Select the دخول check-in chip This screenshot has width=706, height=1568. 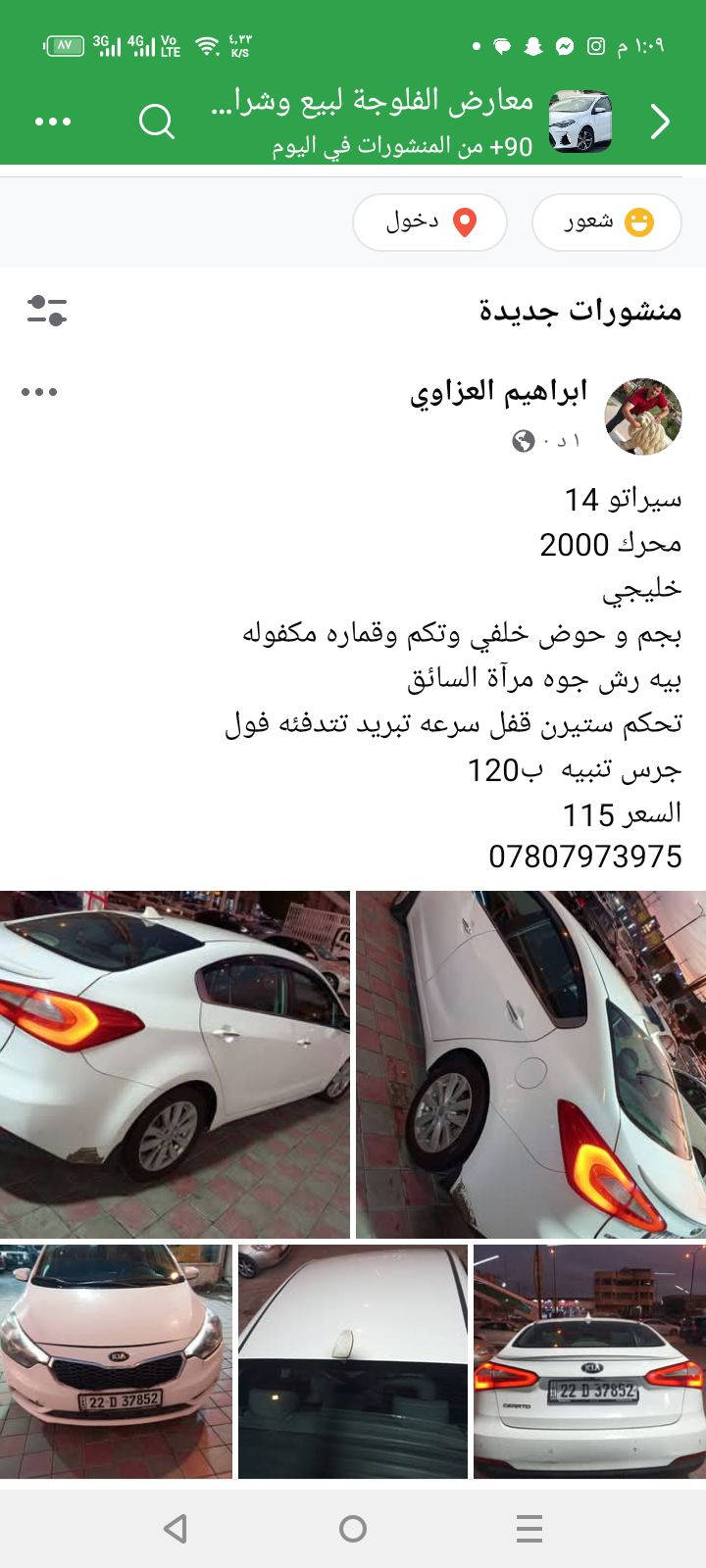coord(429,222)
